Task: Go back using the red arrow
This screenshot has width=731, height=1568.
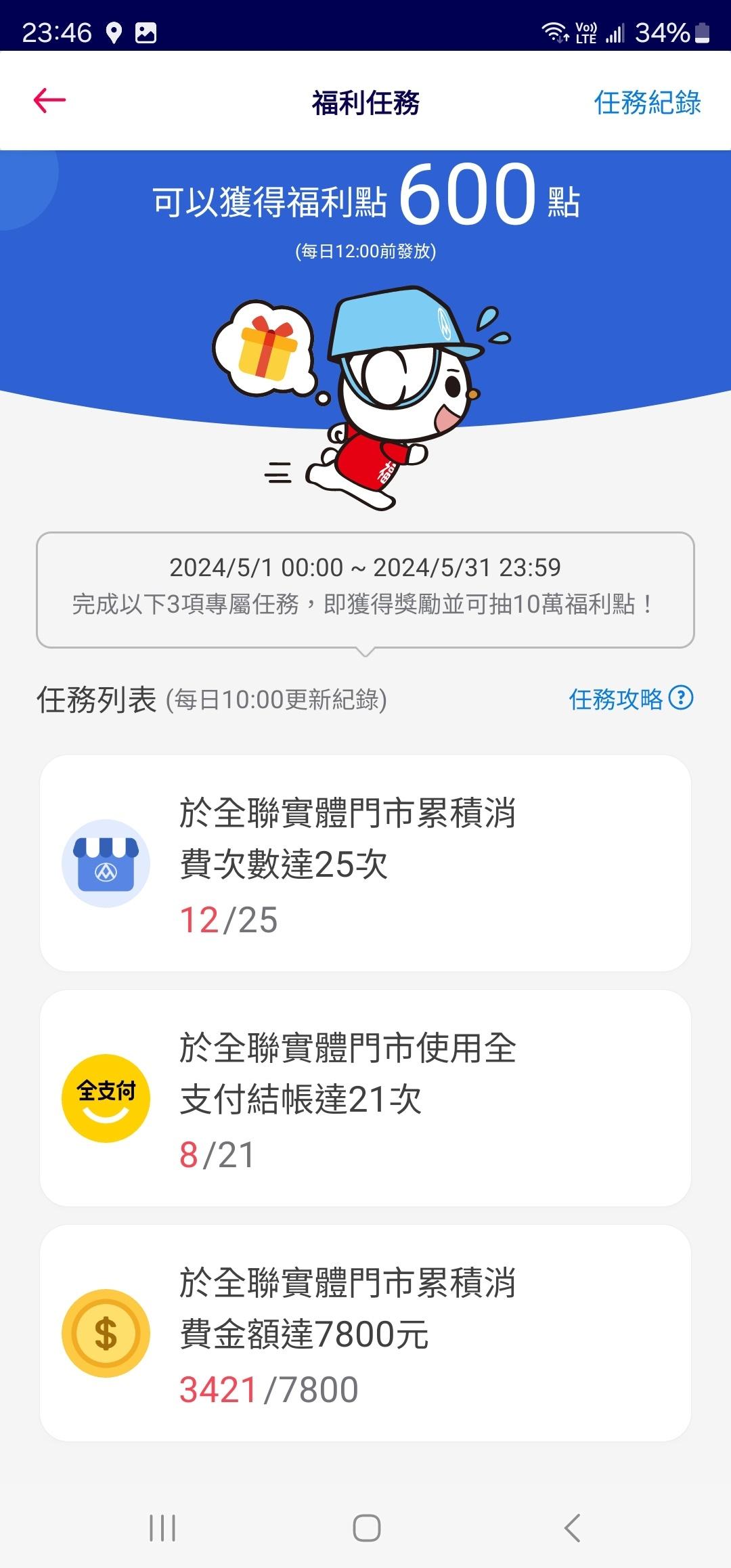Action: pos(49,101)
